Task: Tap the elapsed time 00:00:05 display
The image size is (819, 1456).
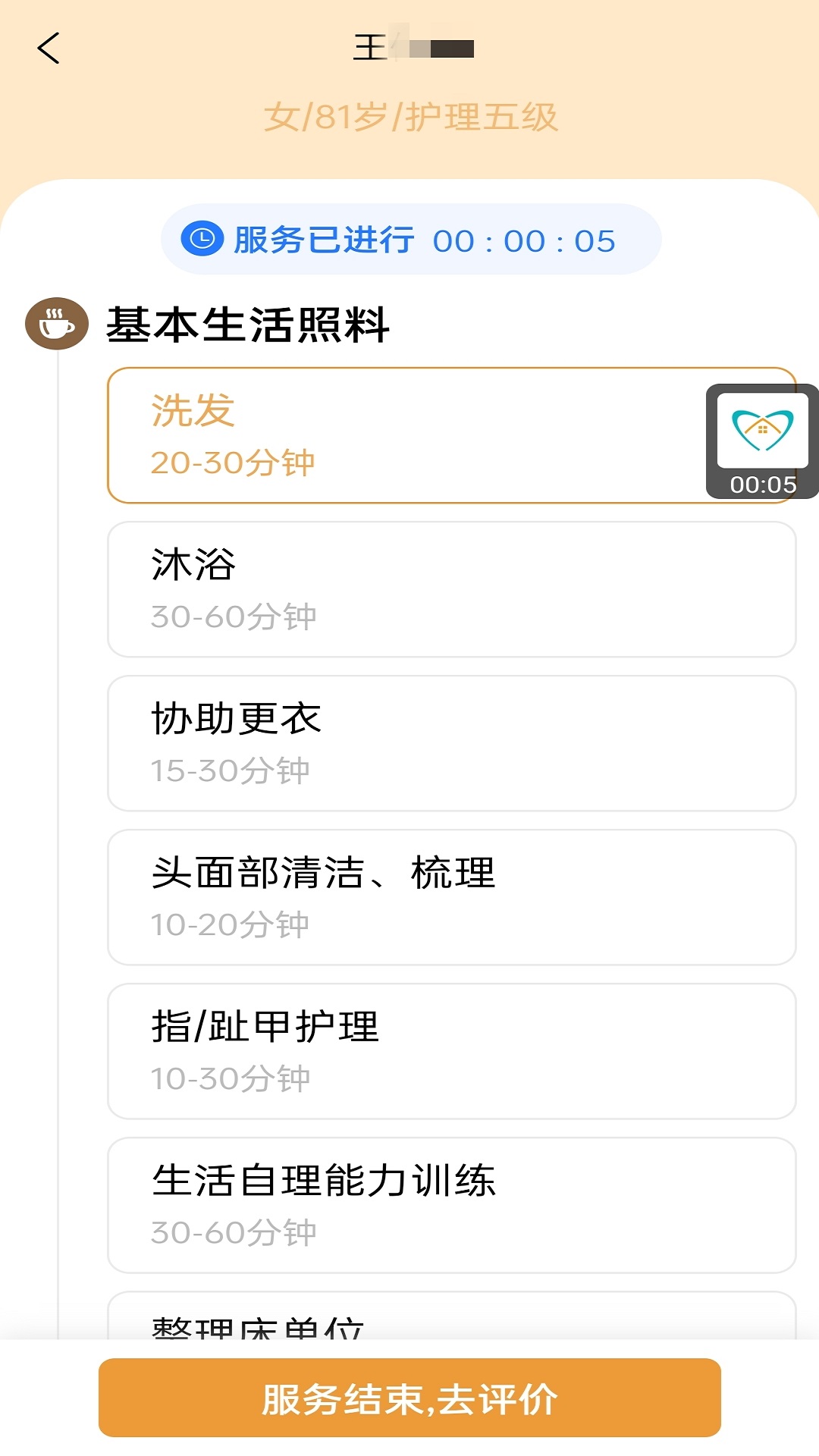Action: coord(525,240)
